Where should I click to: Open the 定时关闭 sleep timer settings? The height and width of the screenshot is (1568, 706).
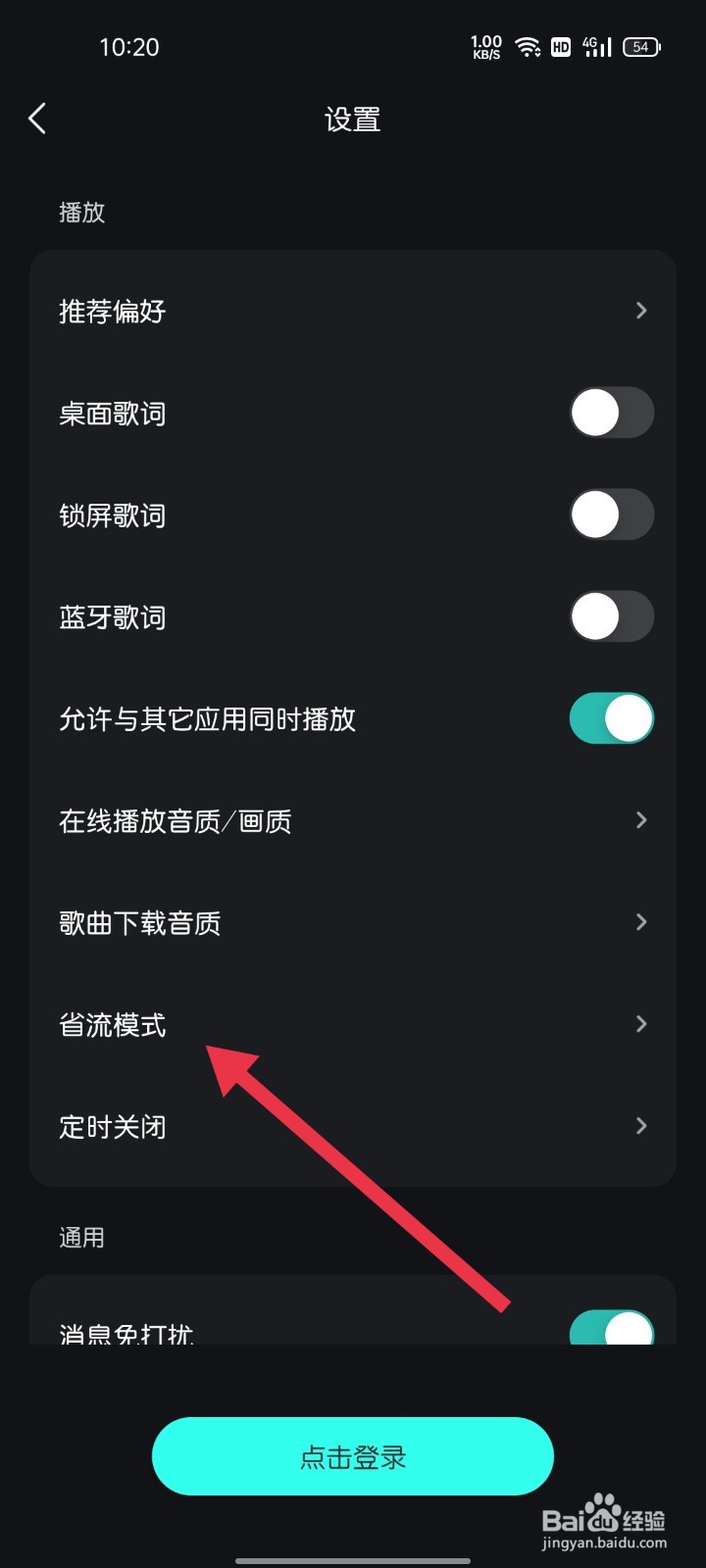point(353,1126)
